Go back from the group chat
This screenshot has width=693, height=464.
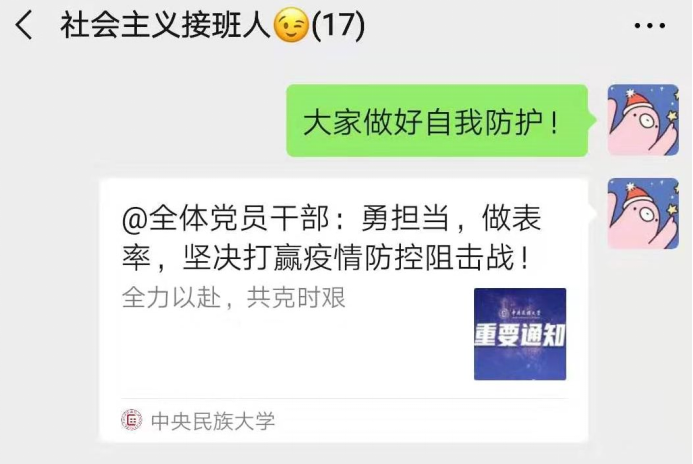pos(24,27)
